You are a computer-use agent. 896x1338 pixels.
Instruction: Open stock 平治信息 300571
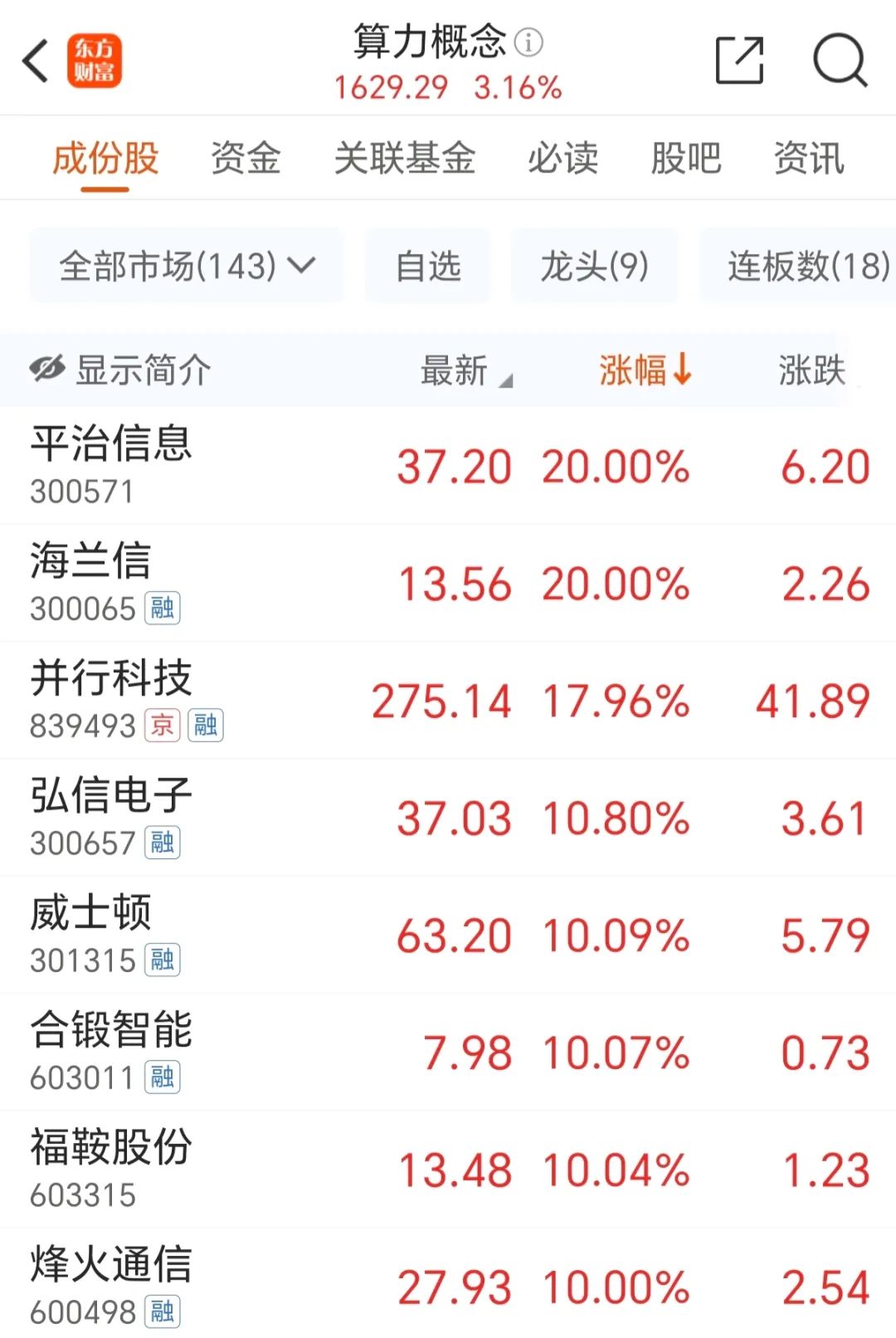[x=112, y=465]
